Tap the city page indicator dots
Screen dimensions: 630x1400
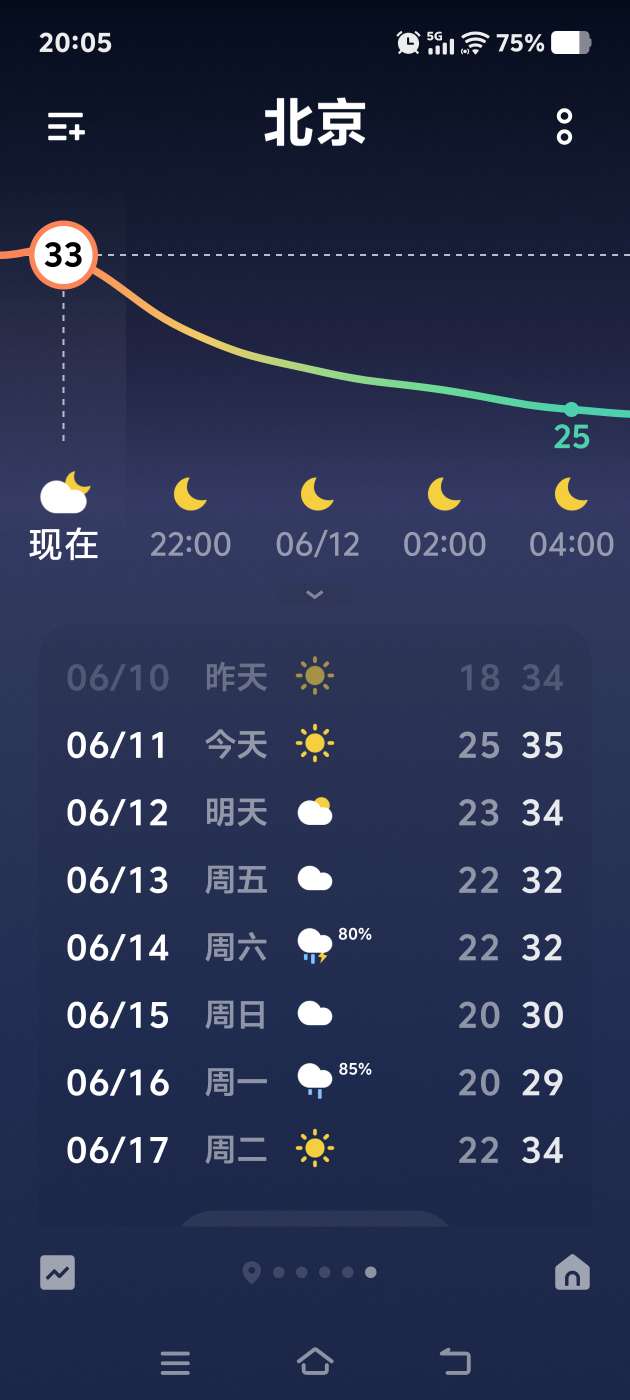tap(311, 1273)
